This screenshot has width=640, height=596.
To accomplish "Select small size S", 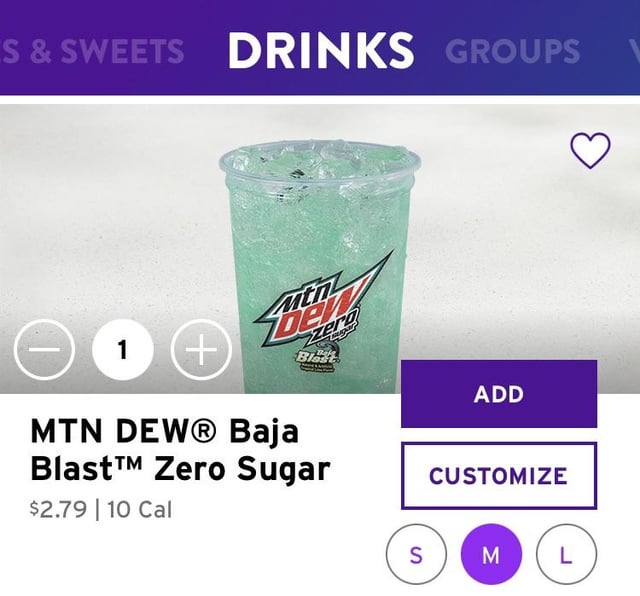I will 416,555.
